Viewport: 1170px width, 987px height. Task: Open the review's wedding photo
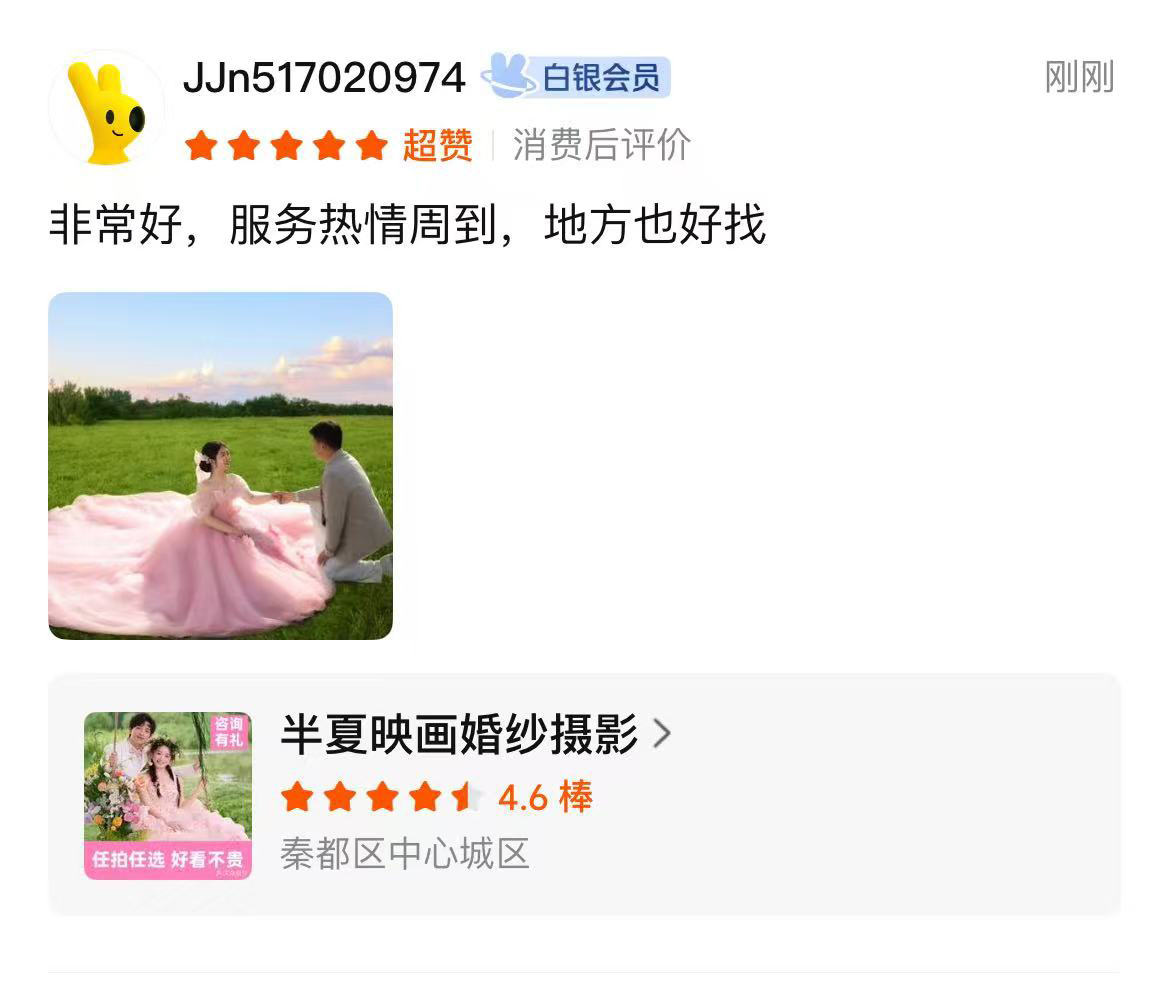pyautogui.click(x=220, y=466)
